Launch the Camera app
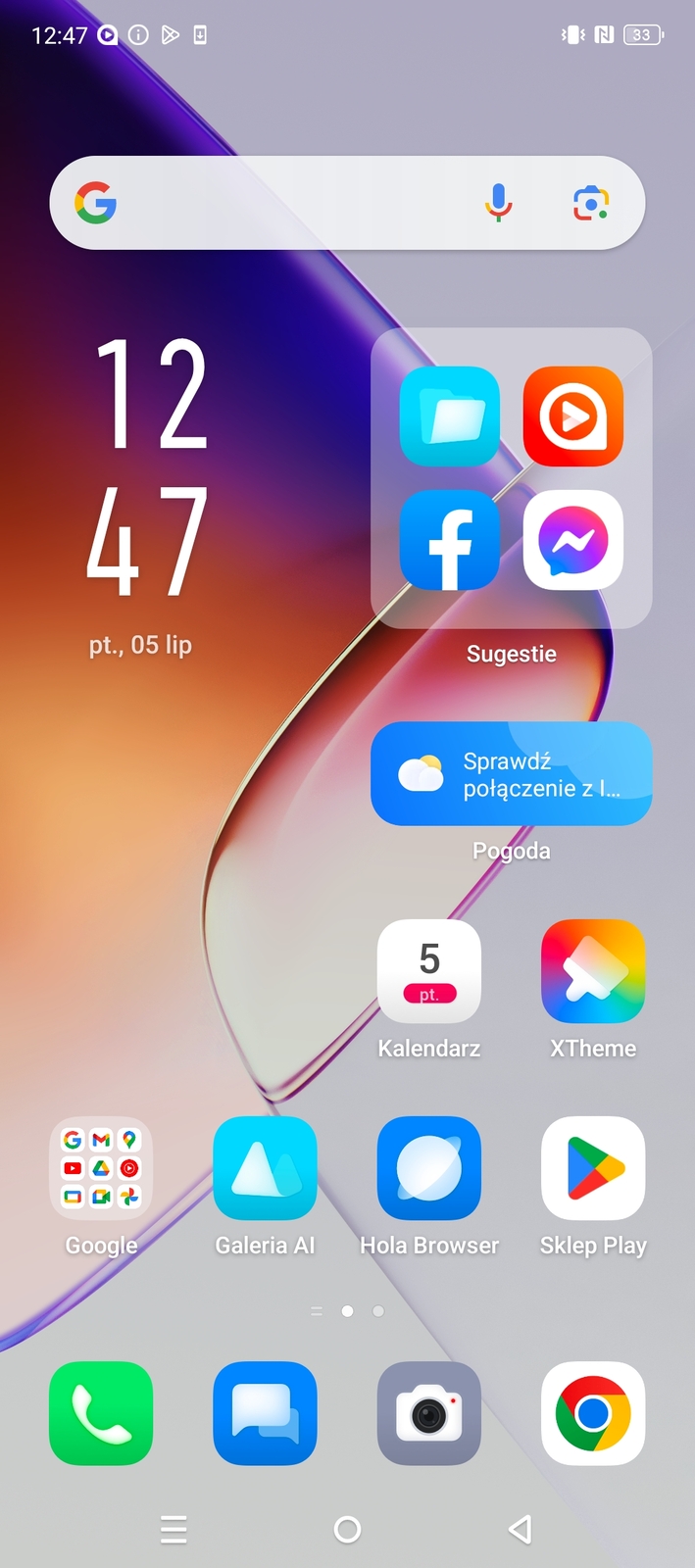 coord(429,1413)
